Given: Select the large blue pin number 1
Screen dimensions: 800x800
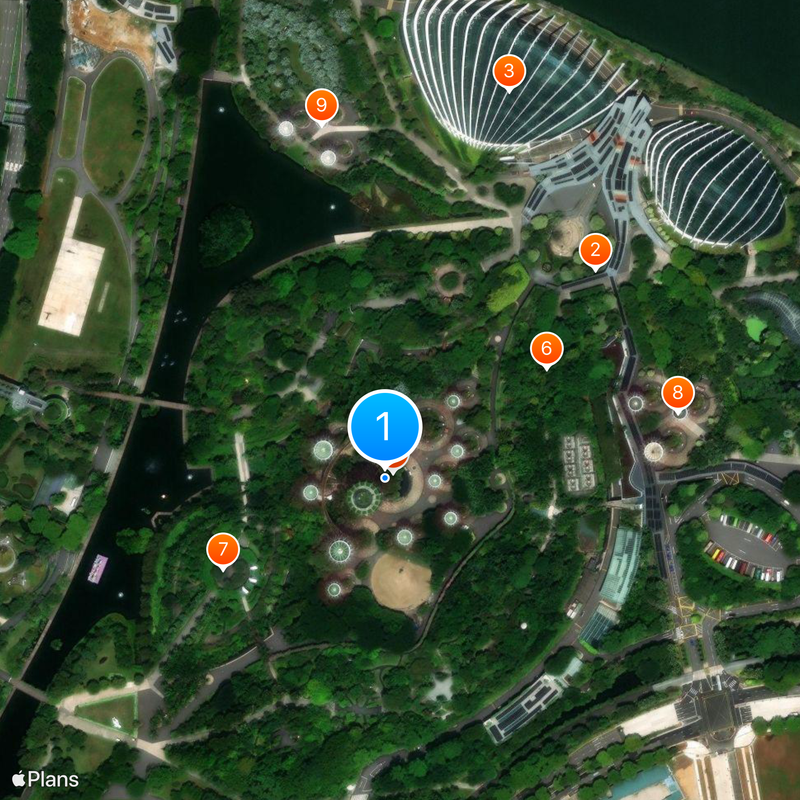Looking at the screenshot, I should [385, 427].
